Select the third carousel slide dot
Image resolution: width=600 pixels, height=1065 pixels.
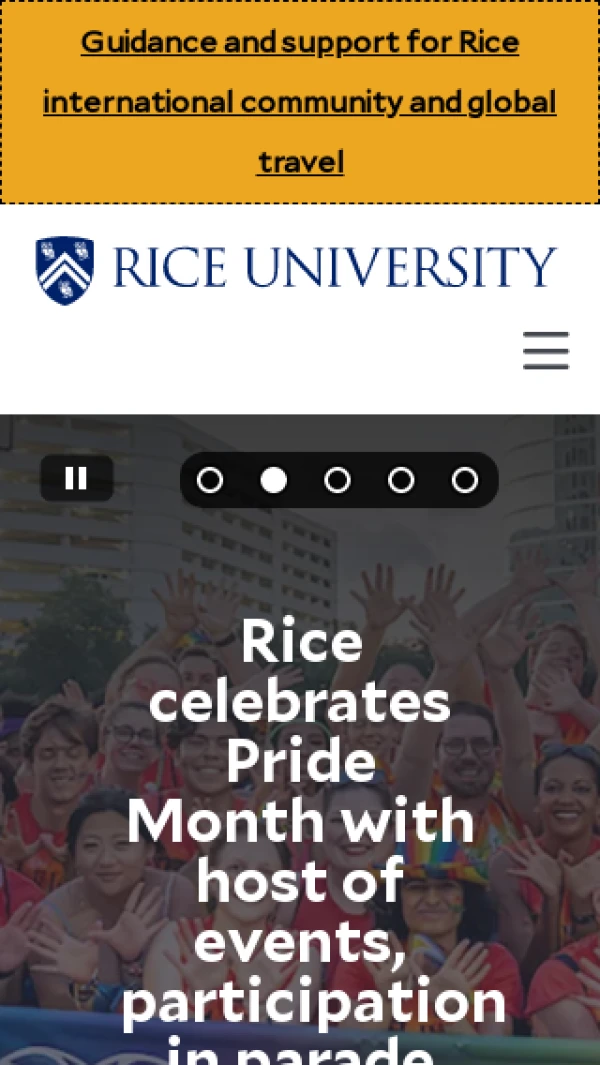pyautogui.click(x=338, y=481)
